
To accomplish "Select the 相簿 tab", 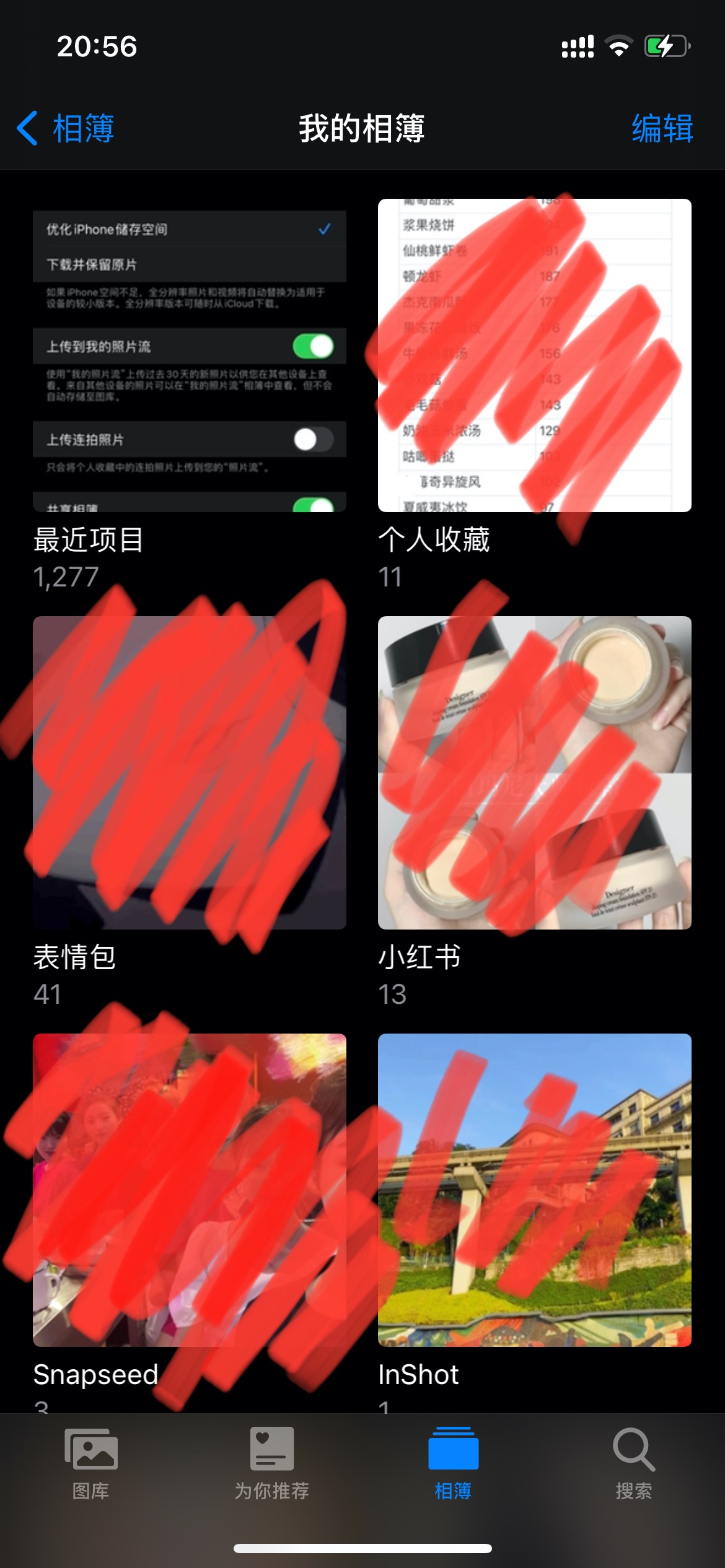I will (x=453, y=1463).
